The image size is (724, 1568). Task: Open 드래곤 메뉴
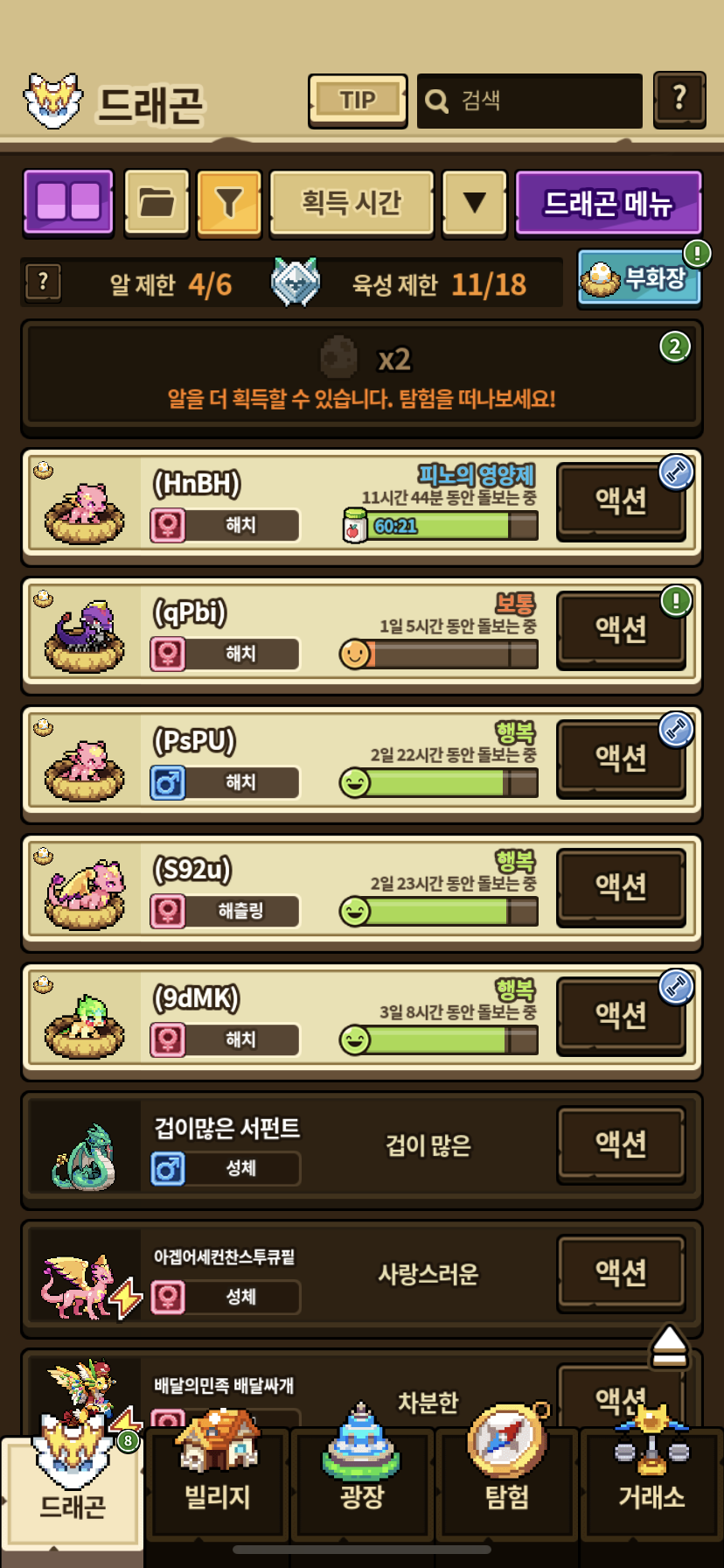click(609, 203)
